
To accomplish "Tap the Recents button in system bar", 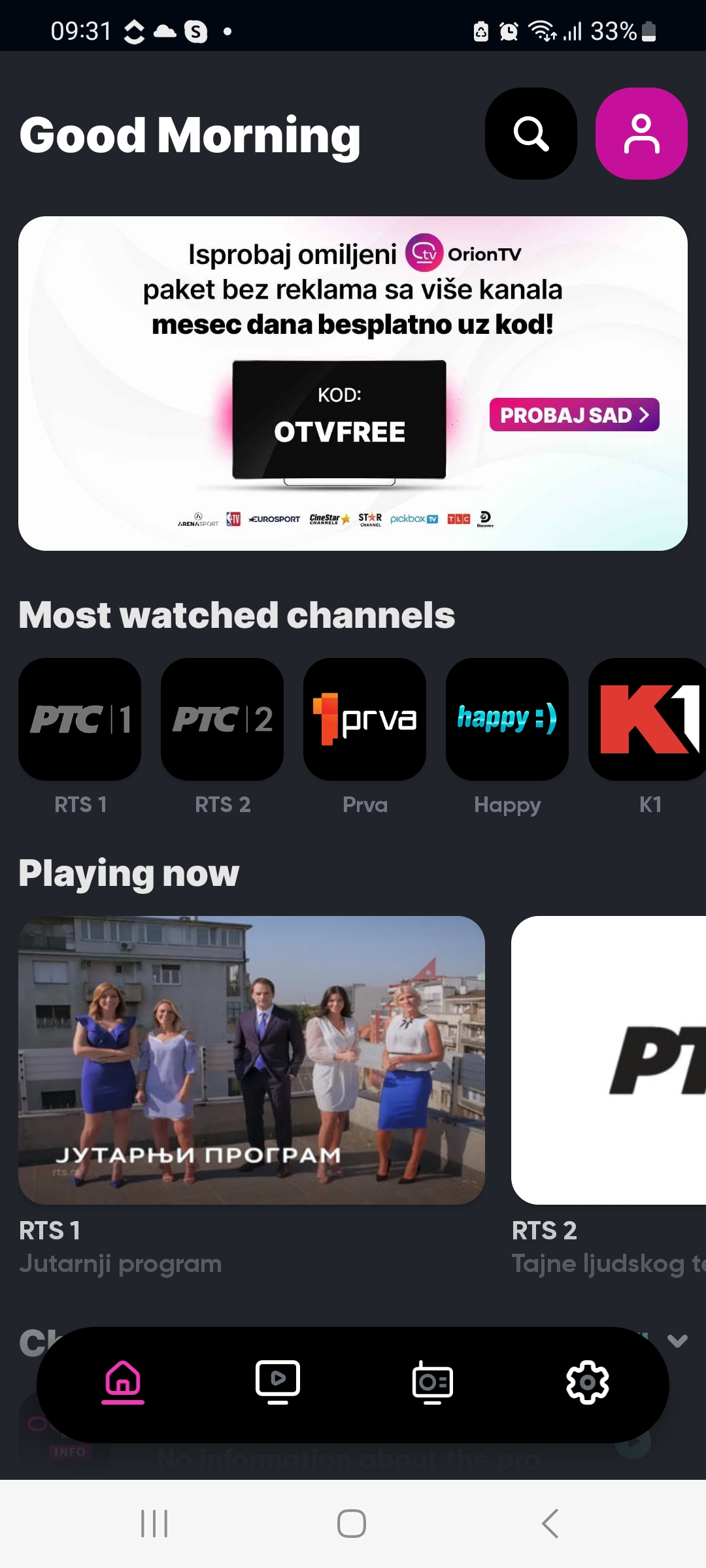I will pyautogui.click(x=154, y=1522).
